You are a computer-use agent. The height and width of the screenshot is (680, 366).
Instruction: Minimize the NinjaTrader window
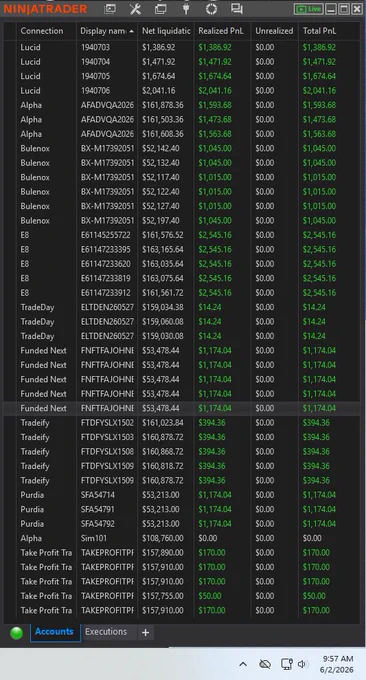pos(331,9)
